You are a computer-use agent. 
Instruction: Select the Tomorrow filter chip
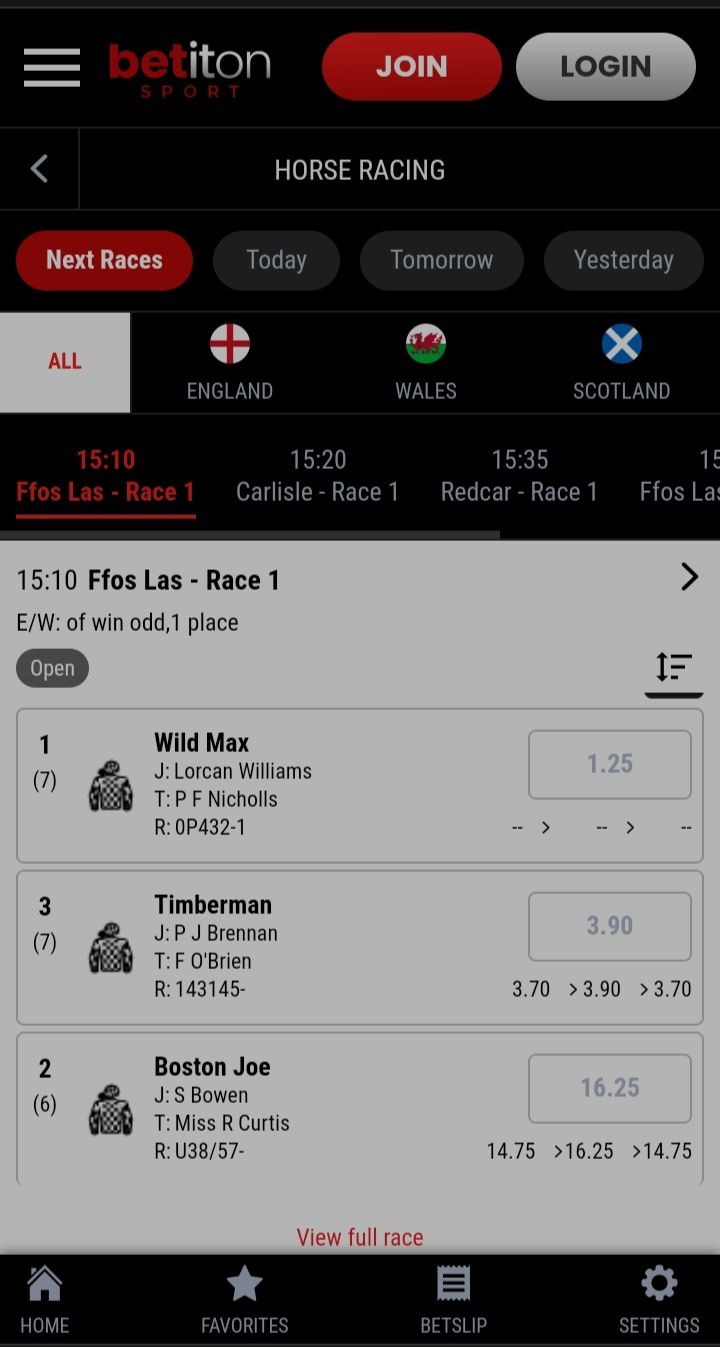tap(441, 260)
